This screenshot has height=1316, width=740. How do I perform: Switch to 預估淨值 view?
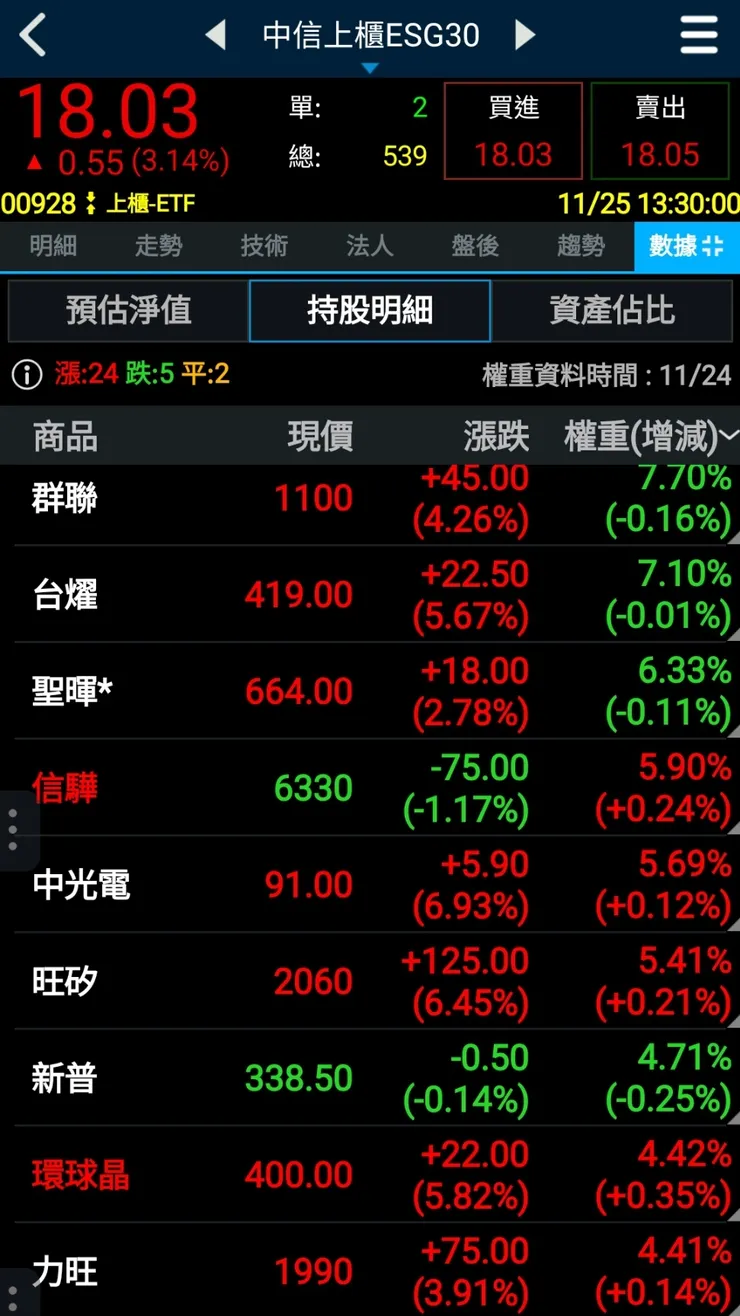tap(129, 311)
